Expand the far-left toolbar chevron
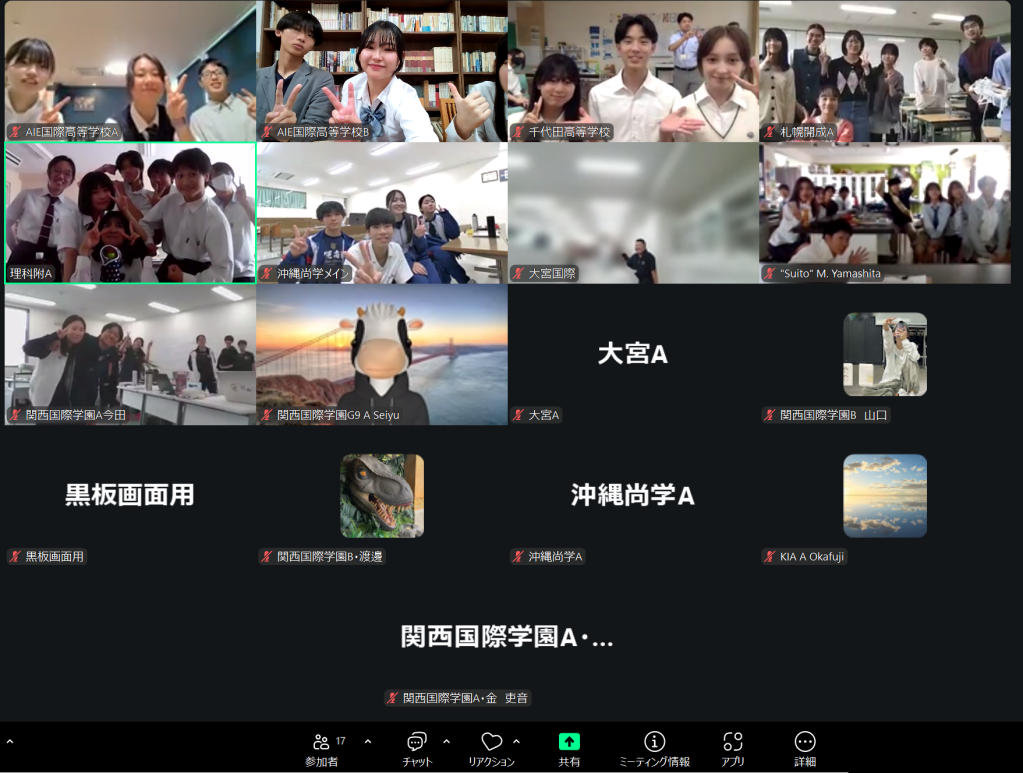This screenshot has height=773, width=1023. 10,741
